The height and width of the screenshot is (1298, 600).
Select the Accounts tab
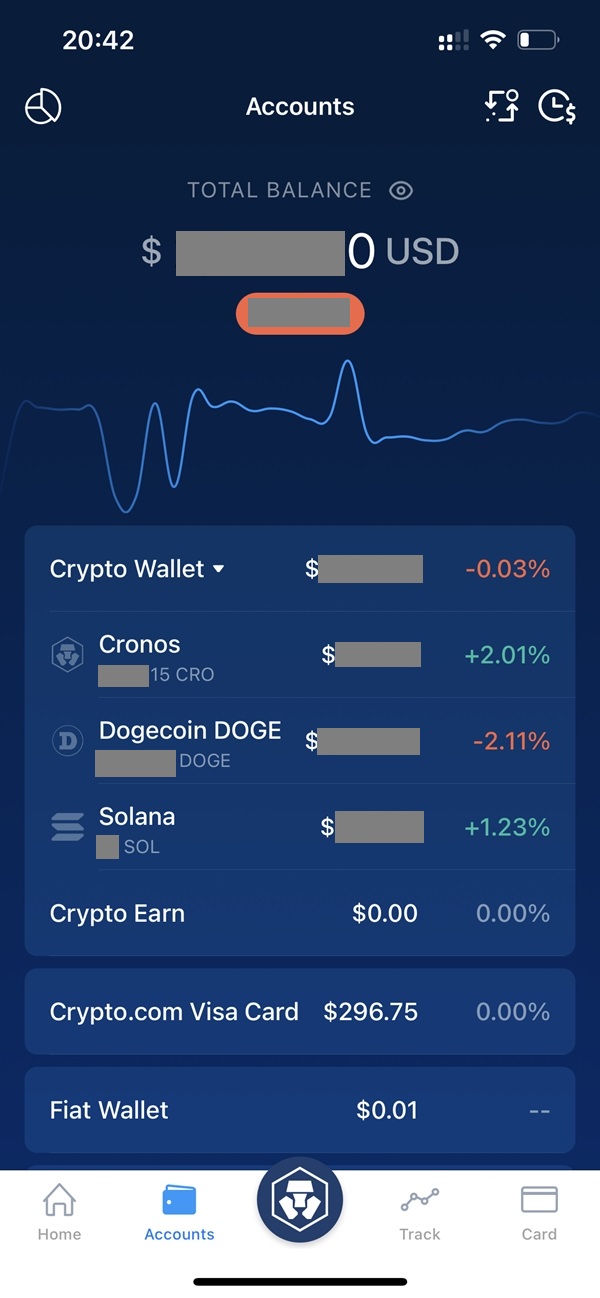point(179,1212)
